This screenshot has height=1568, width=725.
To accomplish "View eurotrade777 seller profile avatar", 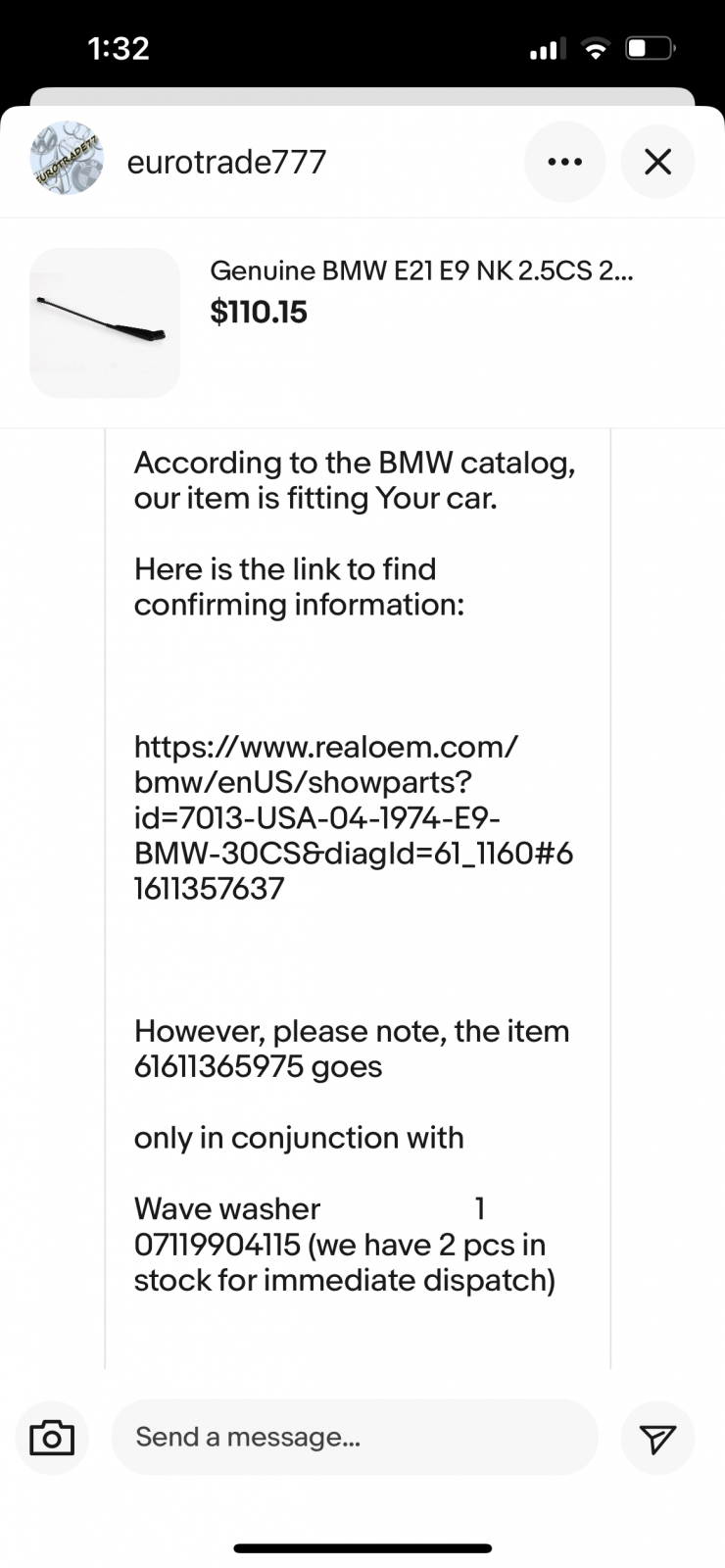I will pyautogui.click(x=67, y=158).
